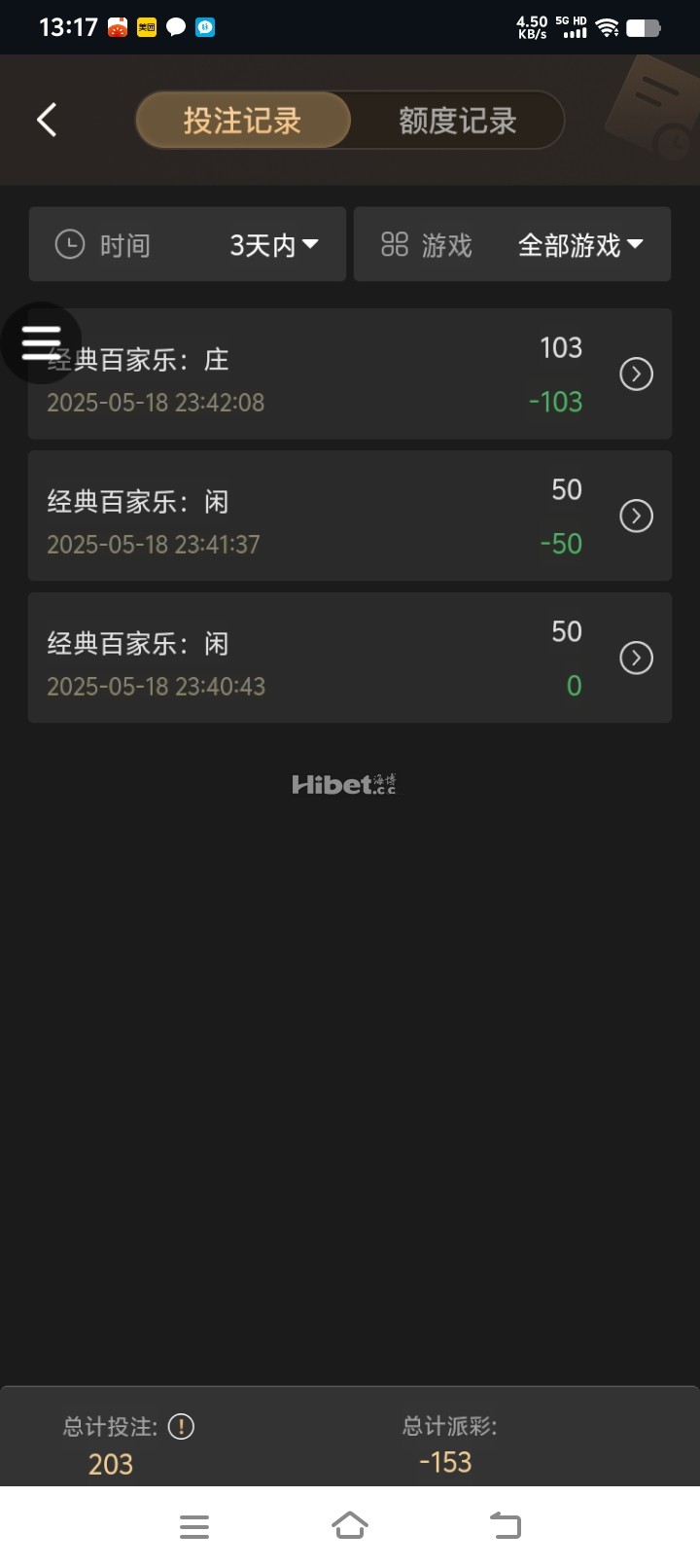This screenshot has height=1568, width=700.
Task: Expand details for the 经典百家乐：庄 record
Action: click(x=636, y=374)
